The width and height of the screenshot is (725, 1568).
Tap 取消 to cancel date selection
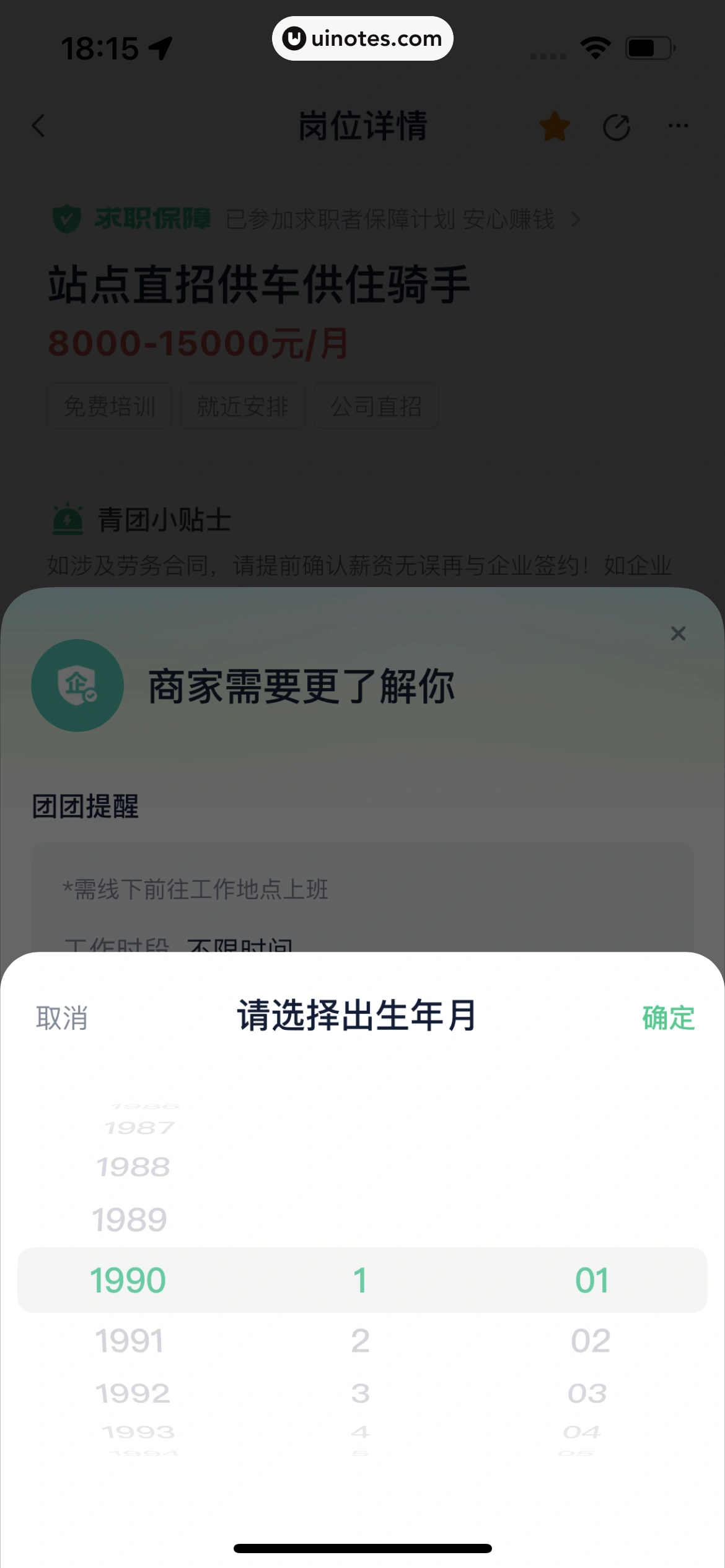61,1018
